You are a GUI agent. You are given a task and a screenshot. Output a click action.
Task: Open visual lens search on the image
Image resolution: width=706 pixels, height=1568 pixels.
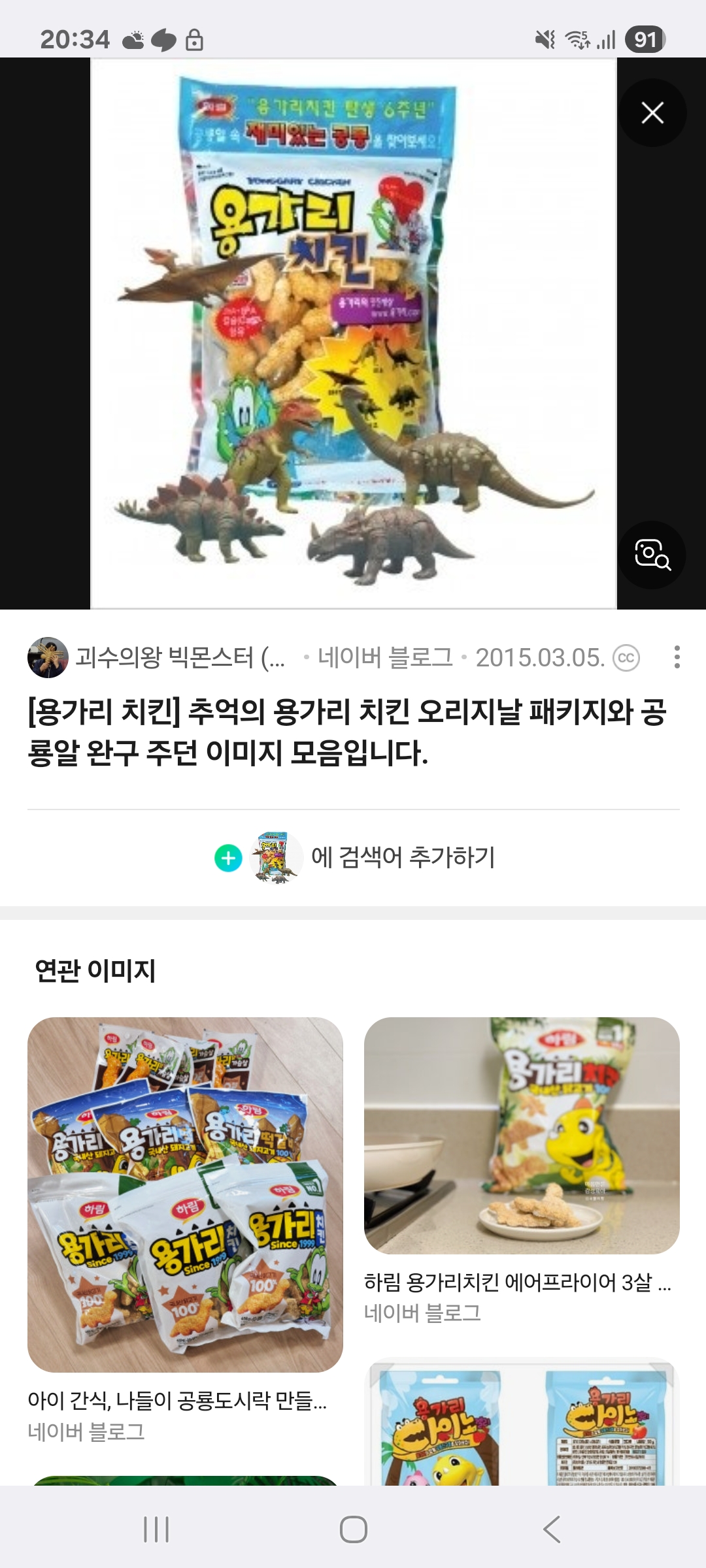(652, 555)
